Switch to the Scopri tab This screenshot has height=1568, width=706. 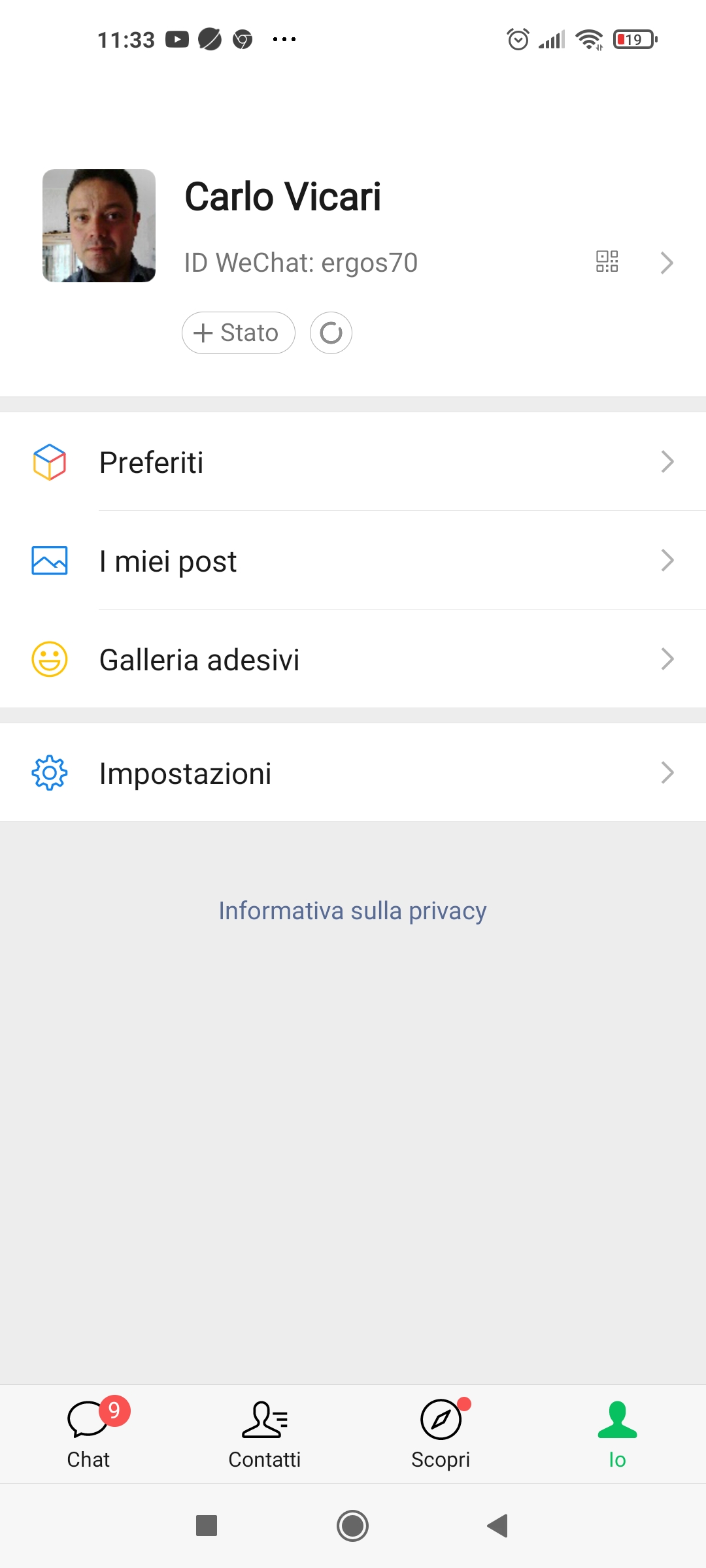coord(441,1434)
